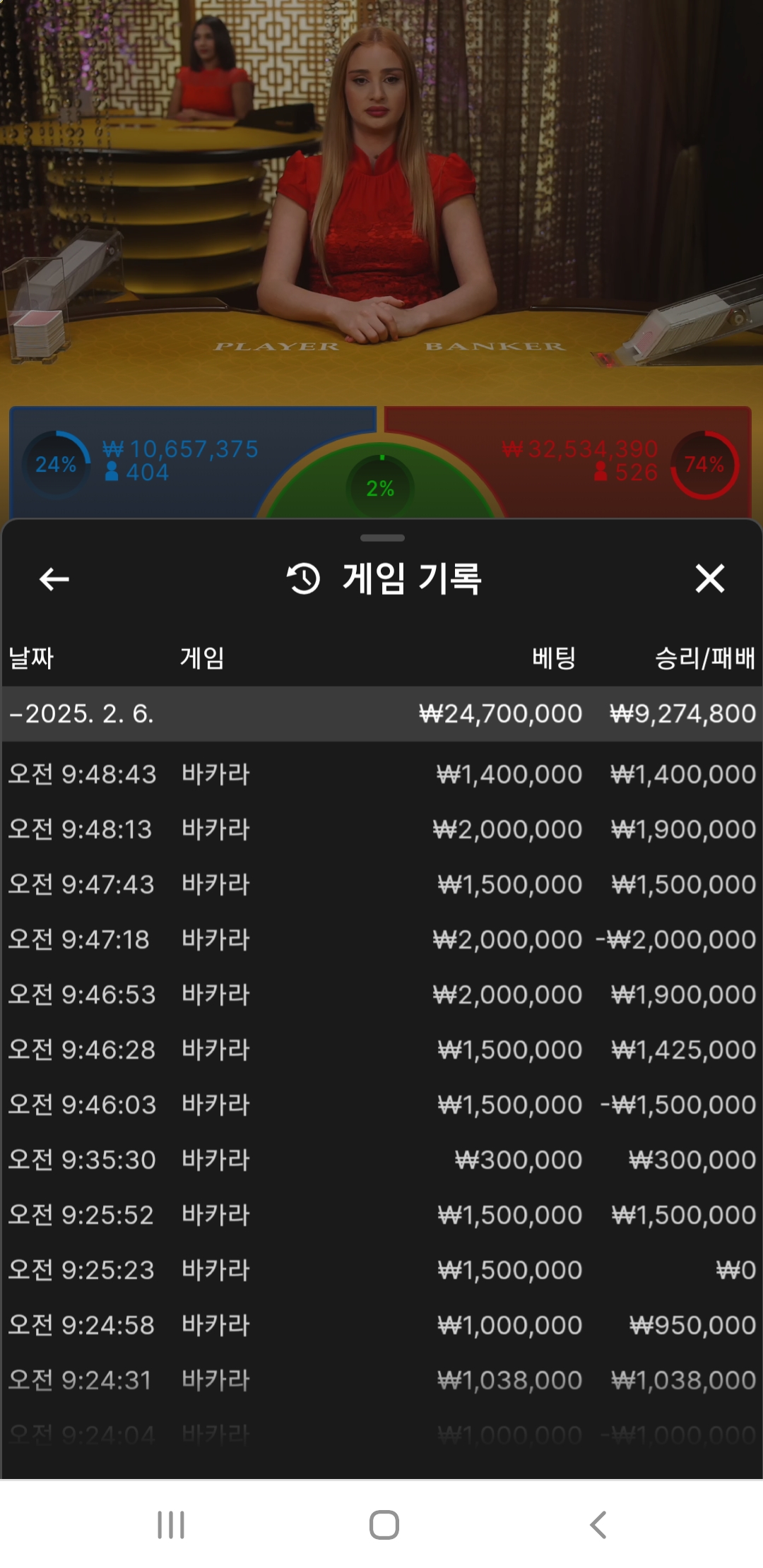Open the 오전 9:48:43 baccarat record
The width and height of the screenshot is (763, 1568).
381,774
